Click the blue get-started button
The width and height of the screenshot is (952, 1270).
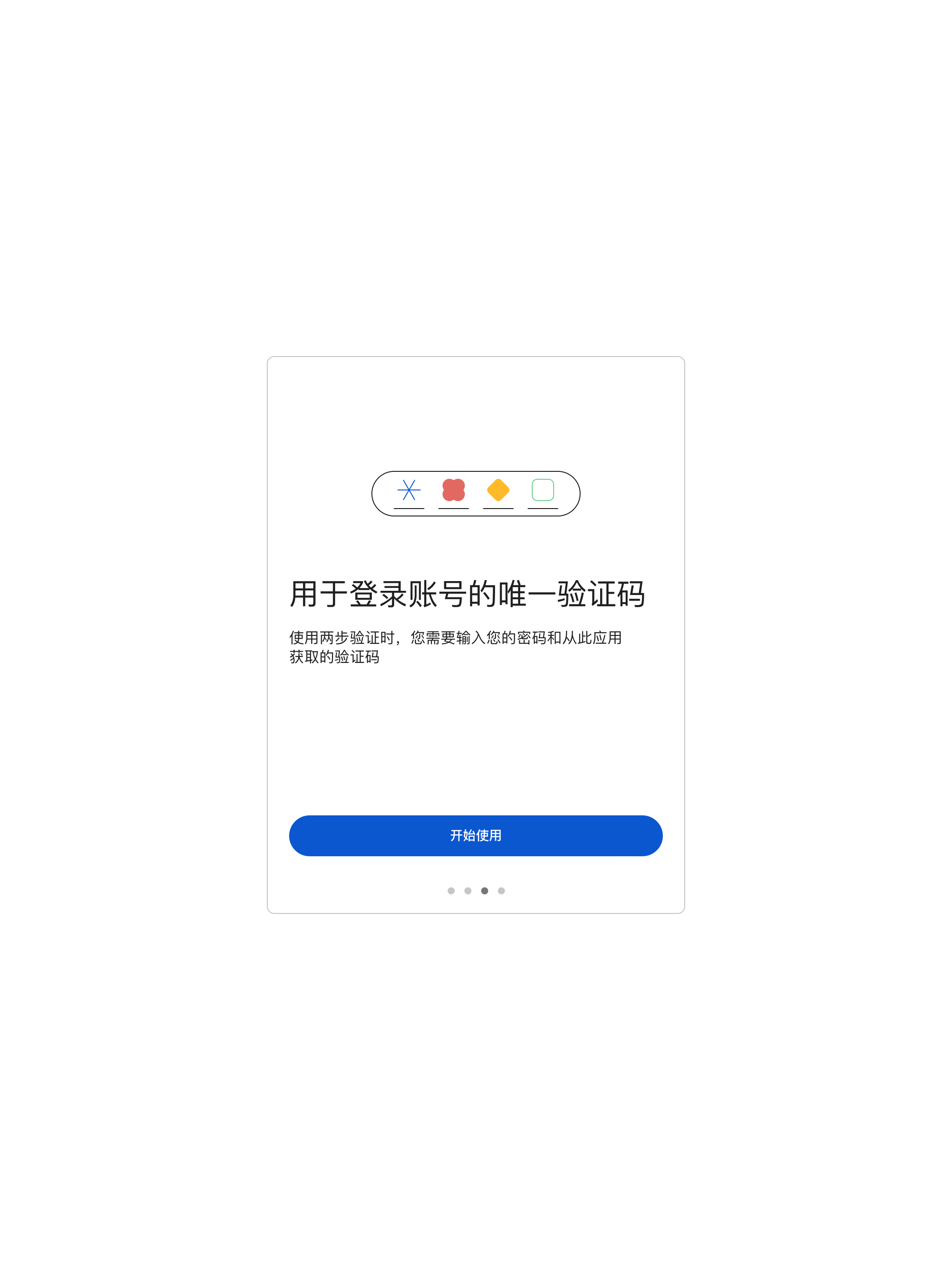click(x=476, y=836)
